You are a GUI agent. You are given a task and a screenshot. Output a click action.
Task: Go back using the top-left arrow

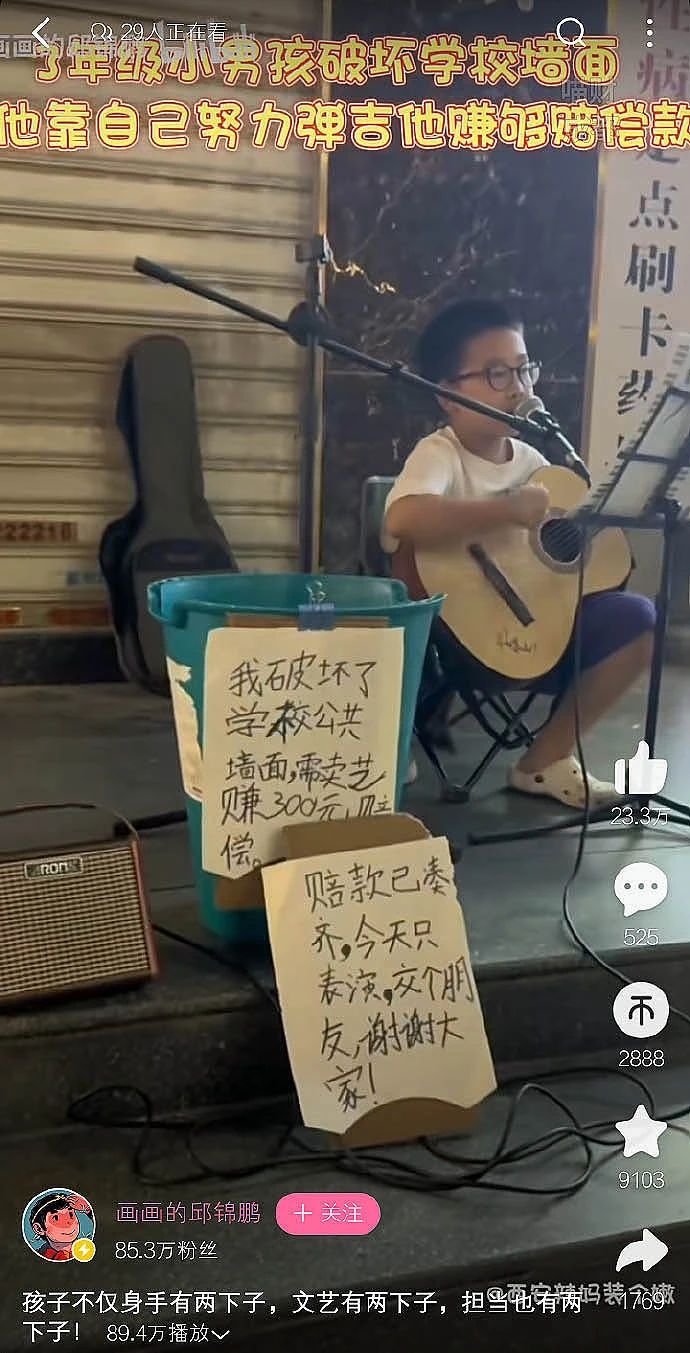coord(42,32)
